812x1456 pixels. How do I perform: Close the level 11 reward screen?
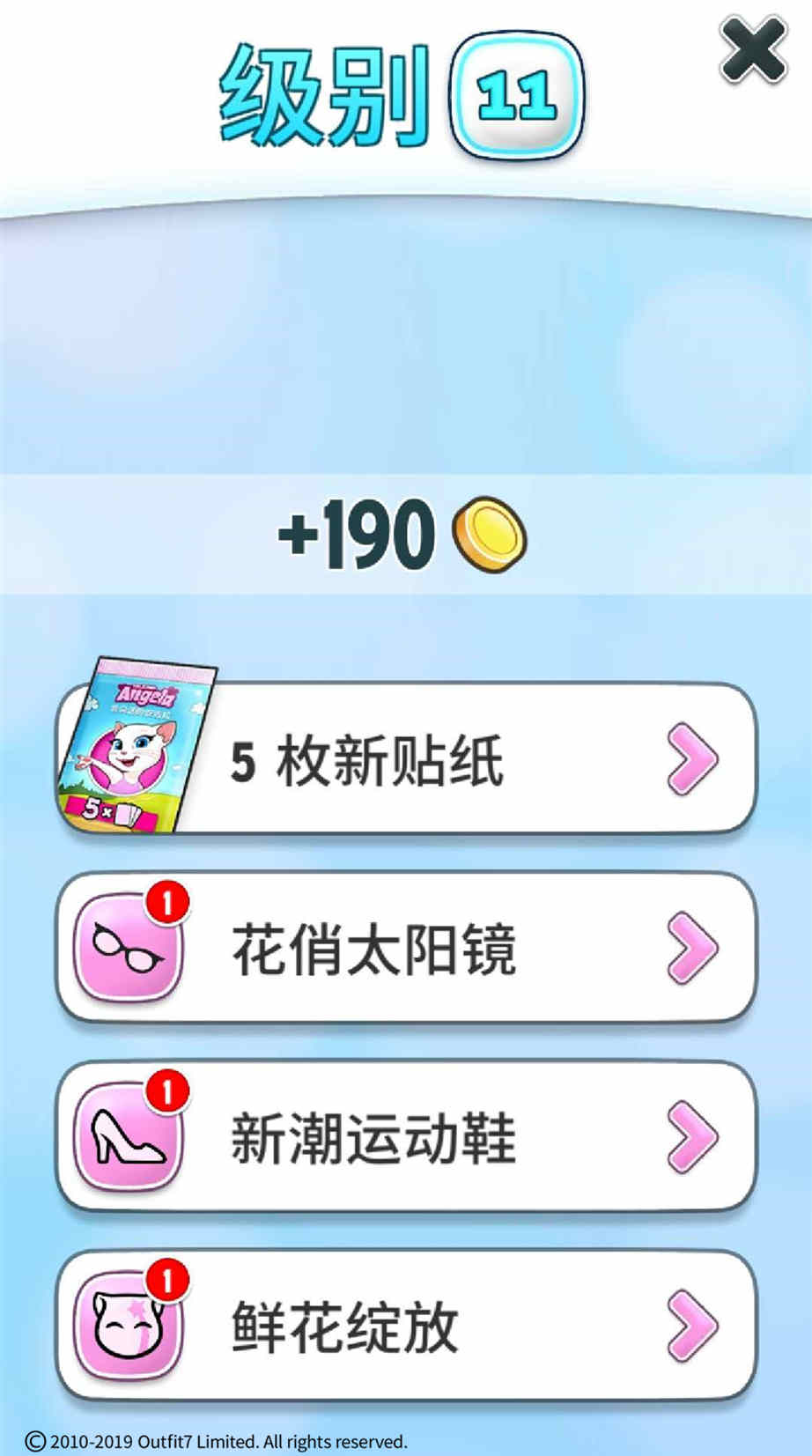[751, 49]
